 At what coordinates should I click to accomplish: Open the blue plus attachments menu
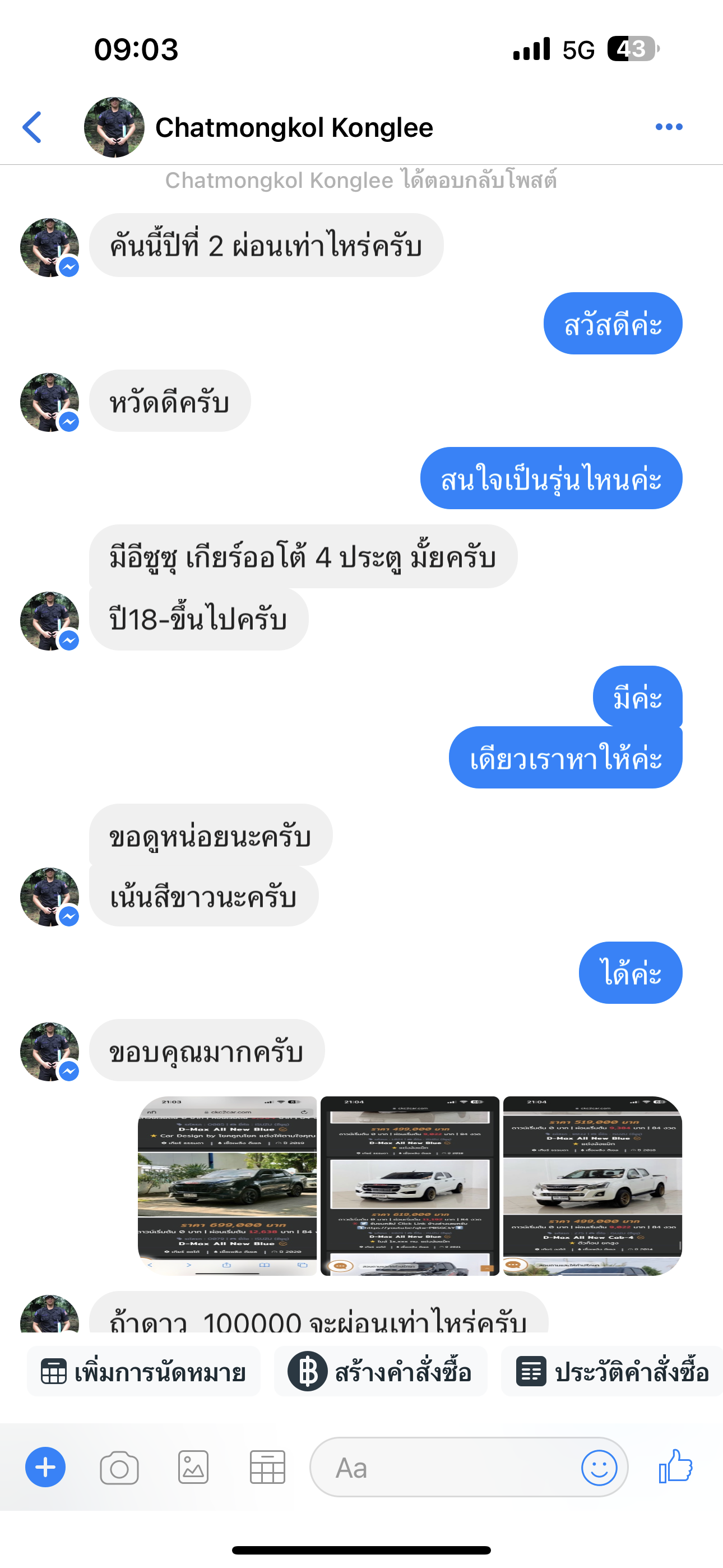pos(45,1467)
